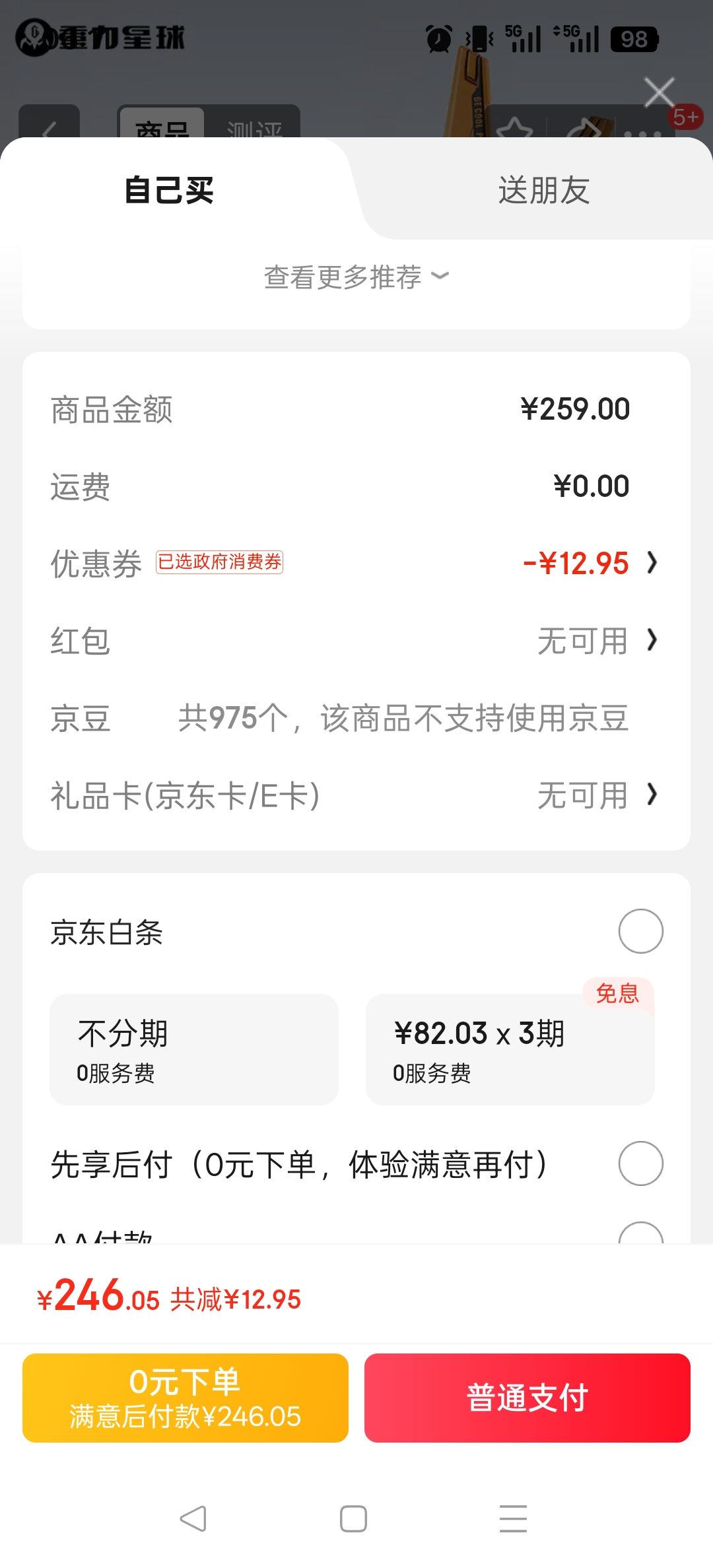Open the 红包 row

[356, 640]
